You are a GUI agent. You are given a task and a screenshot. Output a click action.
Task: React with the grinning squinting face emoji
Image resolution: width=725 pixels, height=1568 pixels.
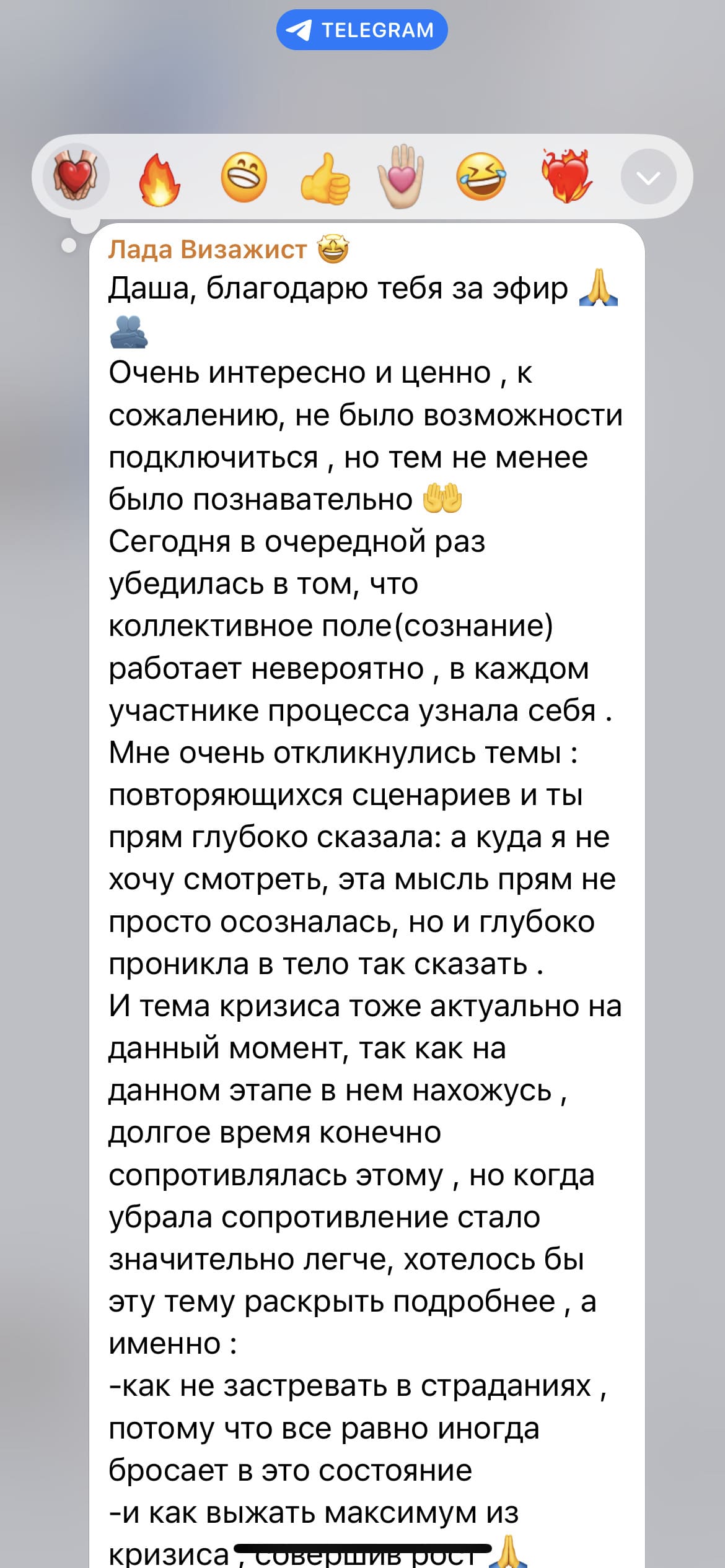click(x=244, y=178)
